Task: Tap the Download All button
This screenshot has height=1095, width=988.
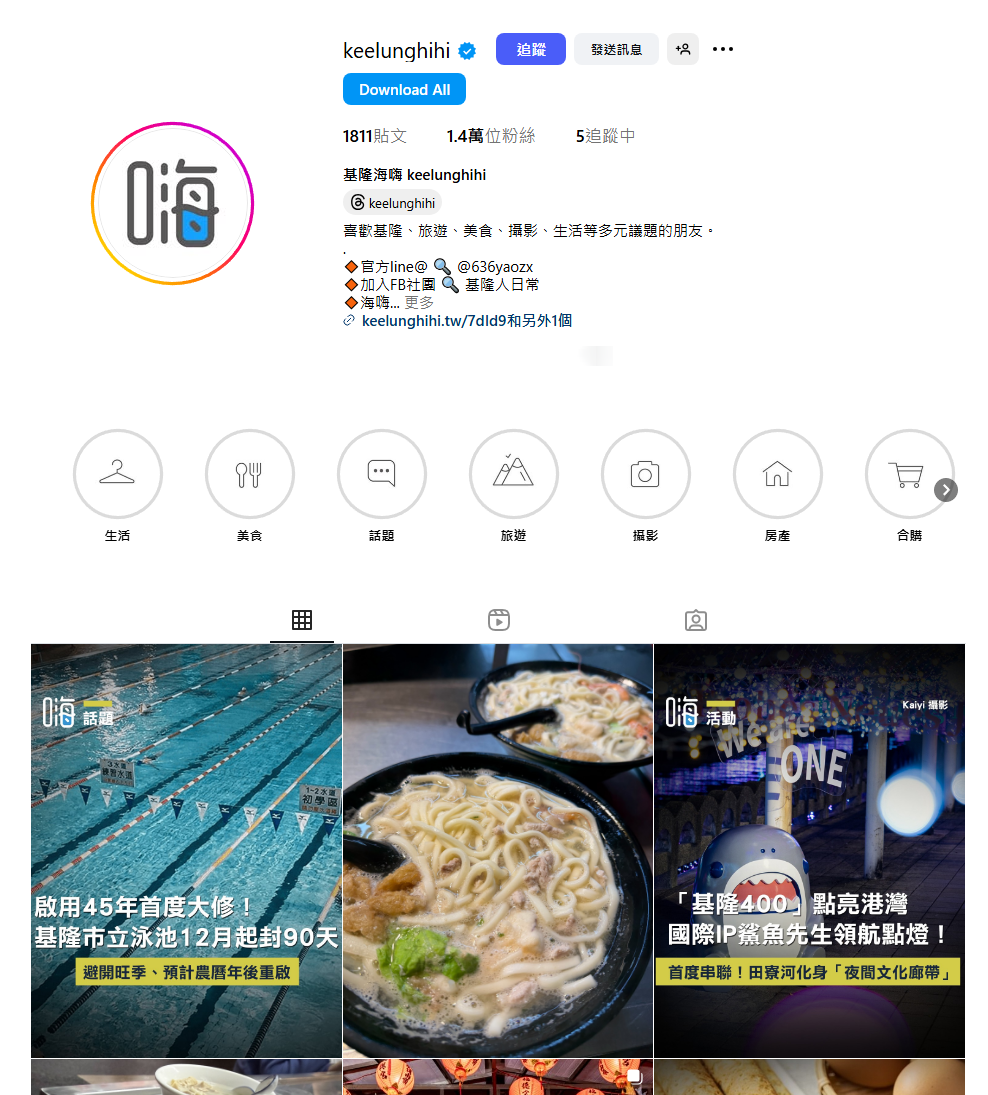Action: pyautogui.click(x=404, y=89)
